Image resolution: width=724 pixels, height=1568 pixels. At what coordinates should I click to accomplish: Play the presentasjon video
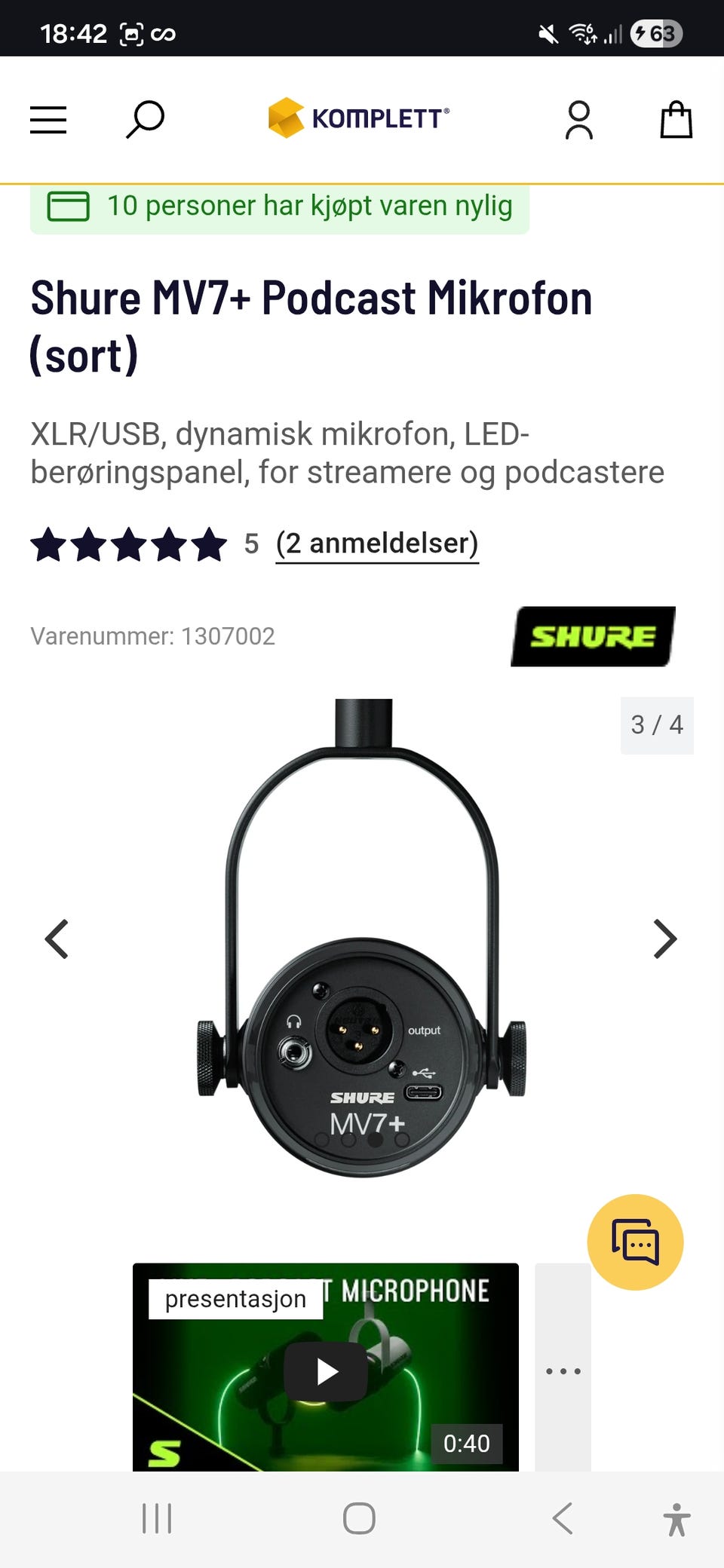click(x=326, y=1371)
